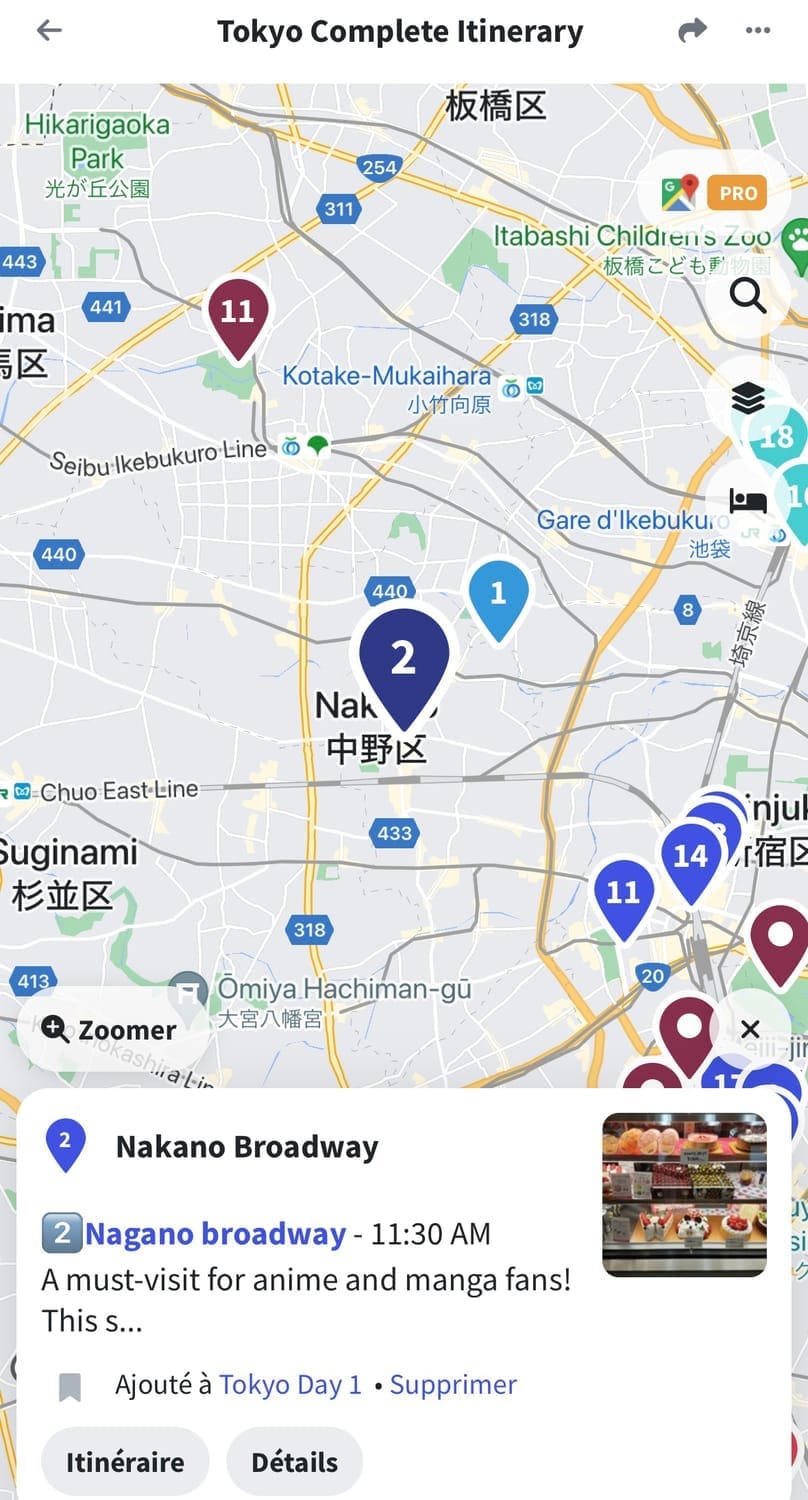The width and height of the screenshot is (808, 1500).
Task: Open the map layers button
Action: (x=747, y=399)
